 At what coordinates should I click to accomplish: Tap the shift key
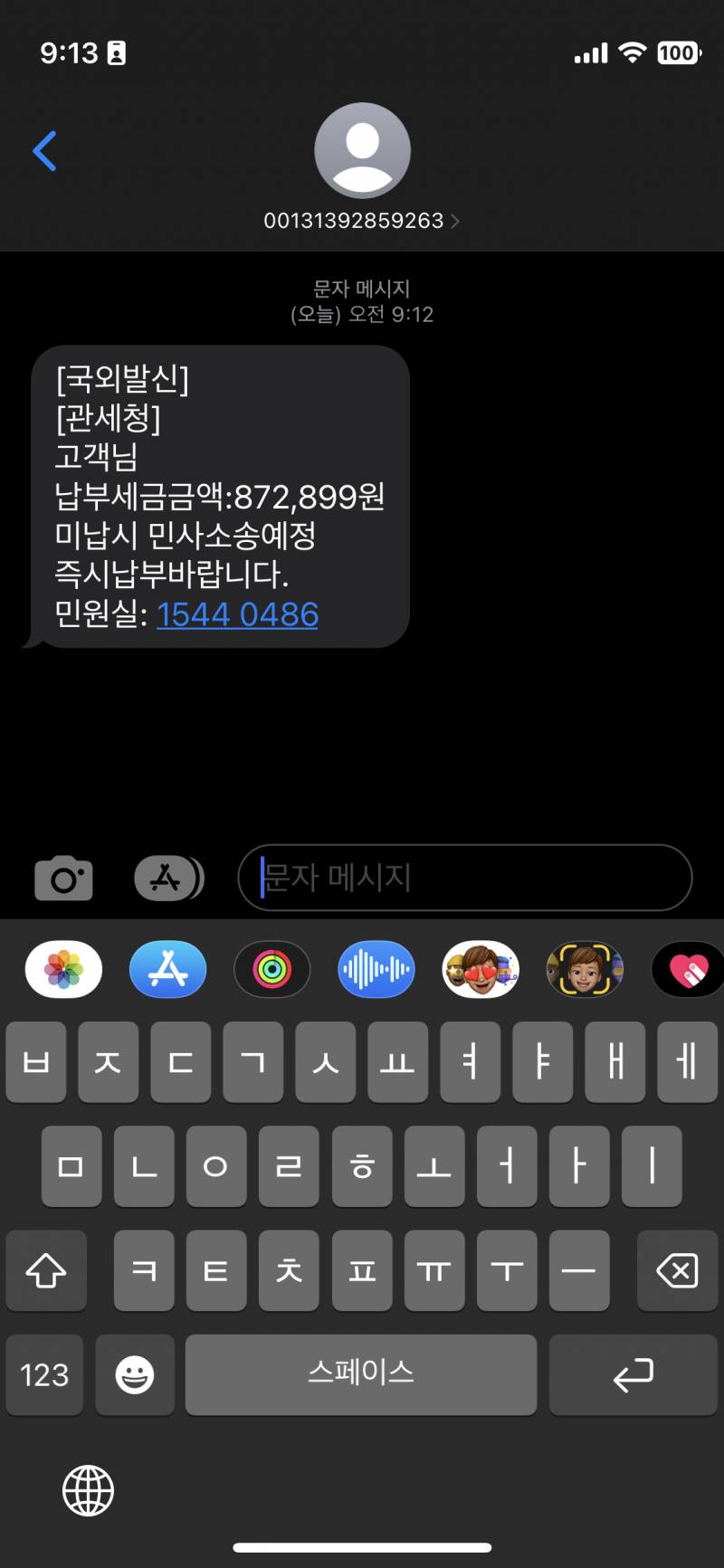pos(46,1271)
